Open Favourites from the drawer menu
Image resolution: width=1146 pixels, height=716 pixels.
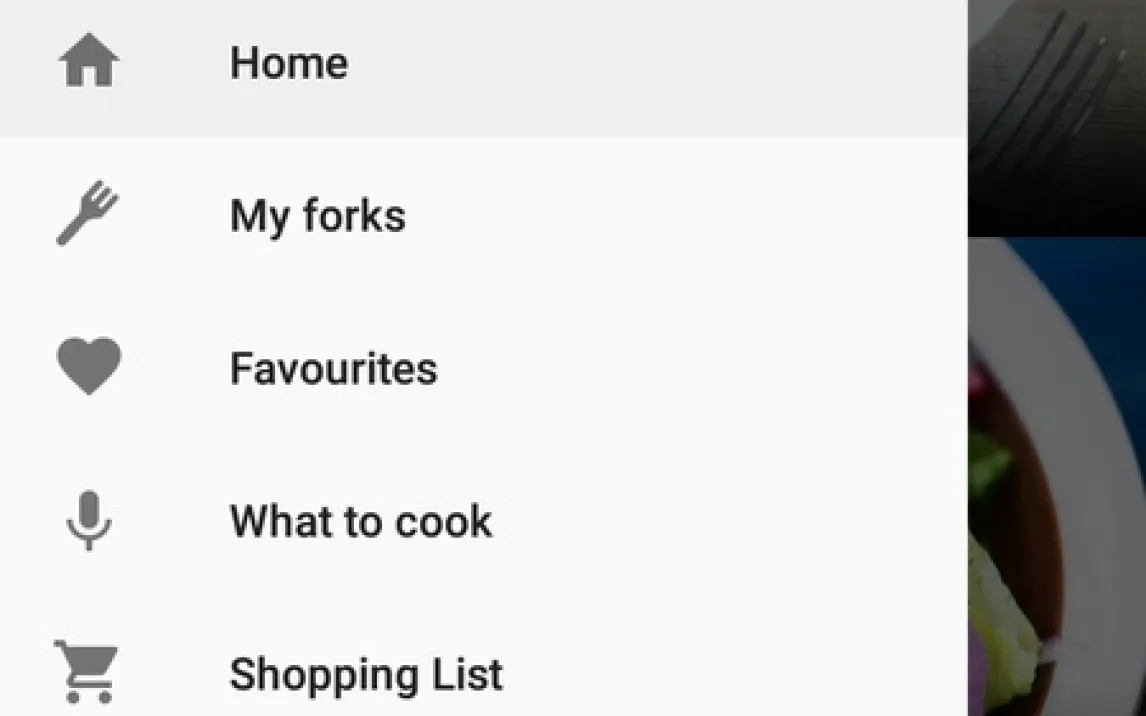[333, 369]
